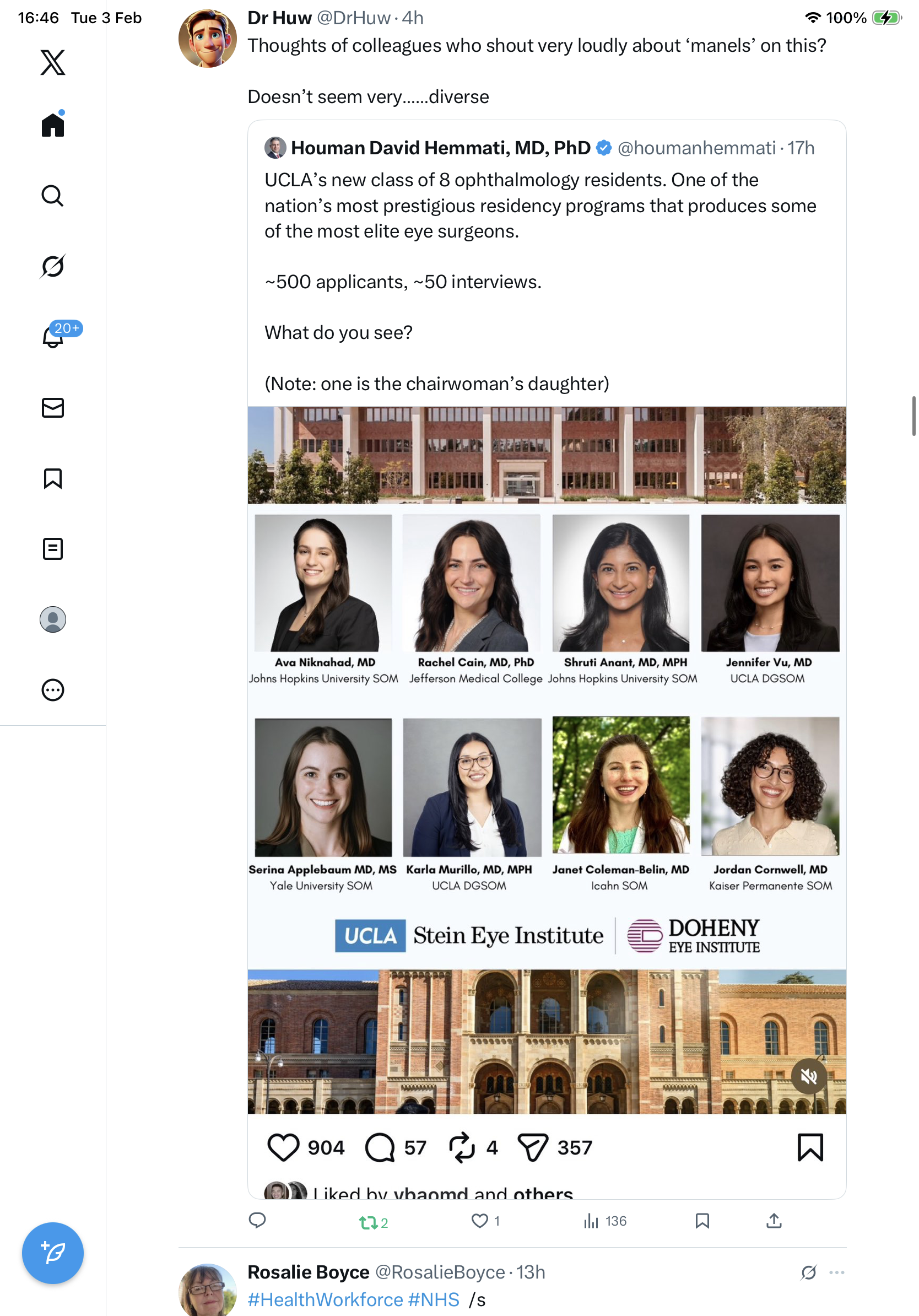Open the More options circle menu

pyautogui.click(x=53, y=689)
